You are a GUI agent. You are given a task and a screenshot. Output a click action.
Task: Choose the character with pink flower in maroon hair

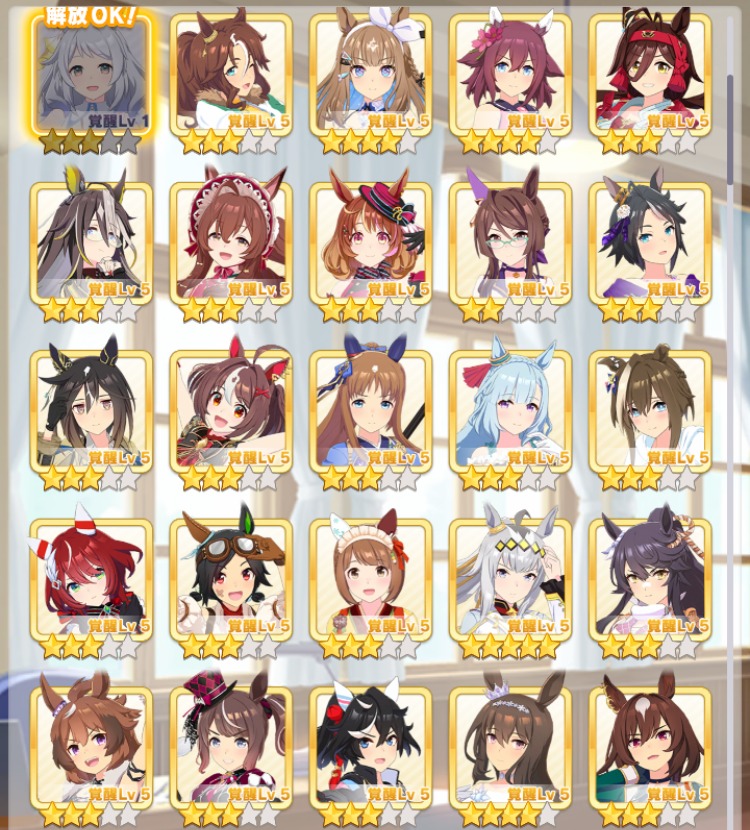tap(510, 75)
